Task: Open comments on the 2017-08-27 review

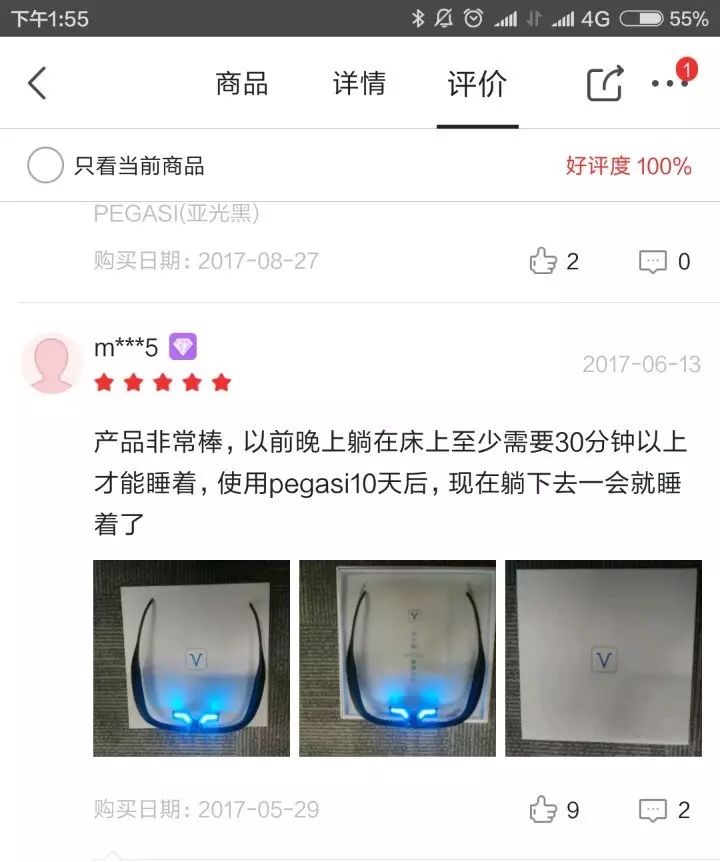Action: [x=665, y=262]
